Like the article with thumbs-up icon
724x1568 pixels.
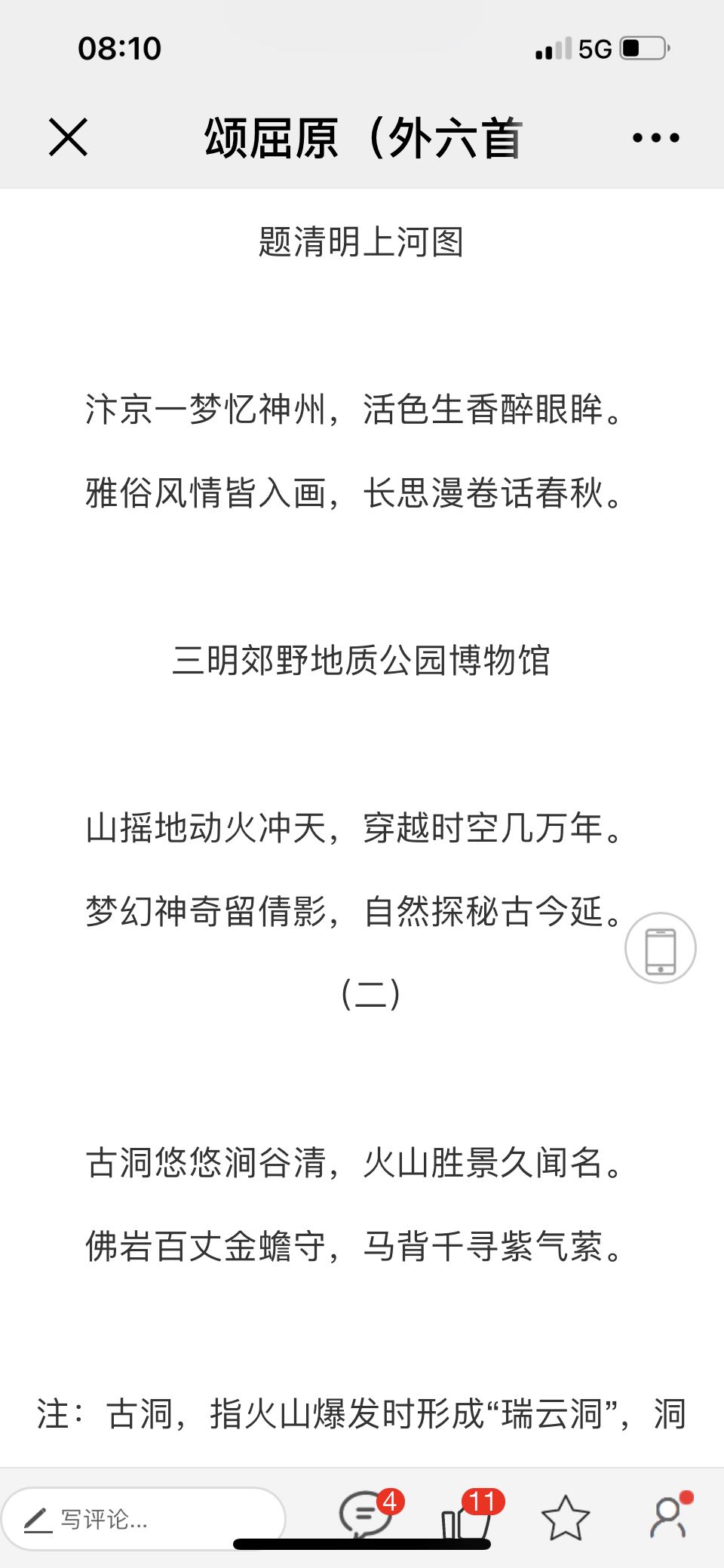469,1514
